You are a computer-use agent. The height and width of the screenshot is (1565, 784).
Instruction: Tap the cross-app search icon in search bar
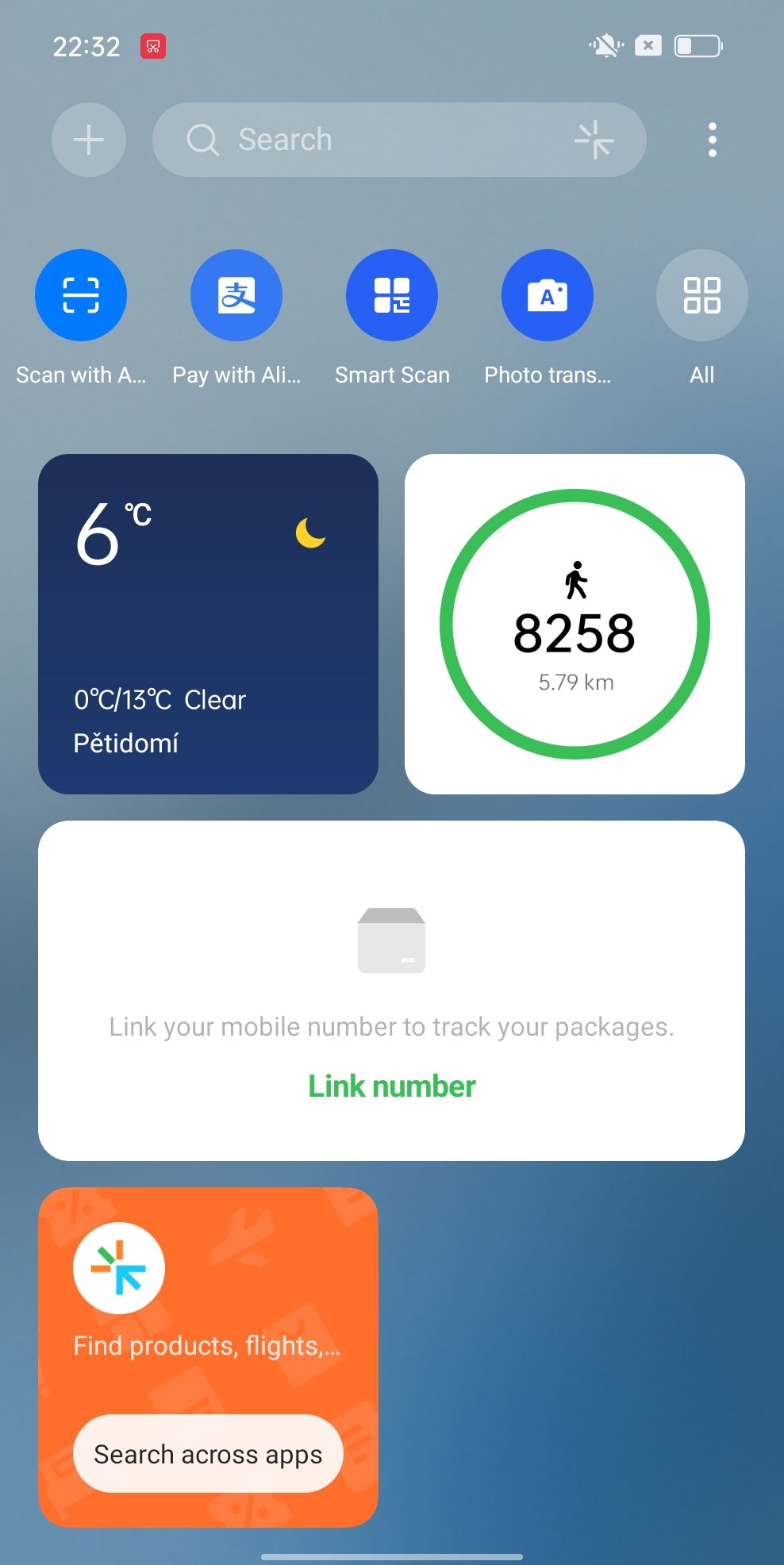coord(594,140)
